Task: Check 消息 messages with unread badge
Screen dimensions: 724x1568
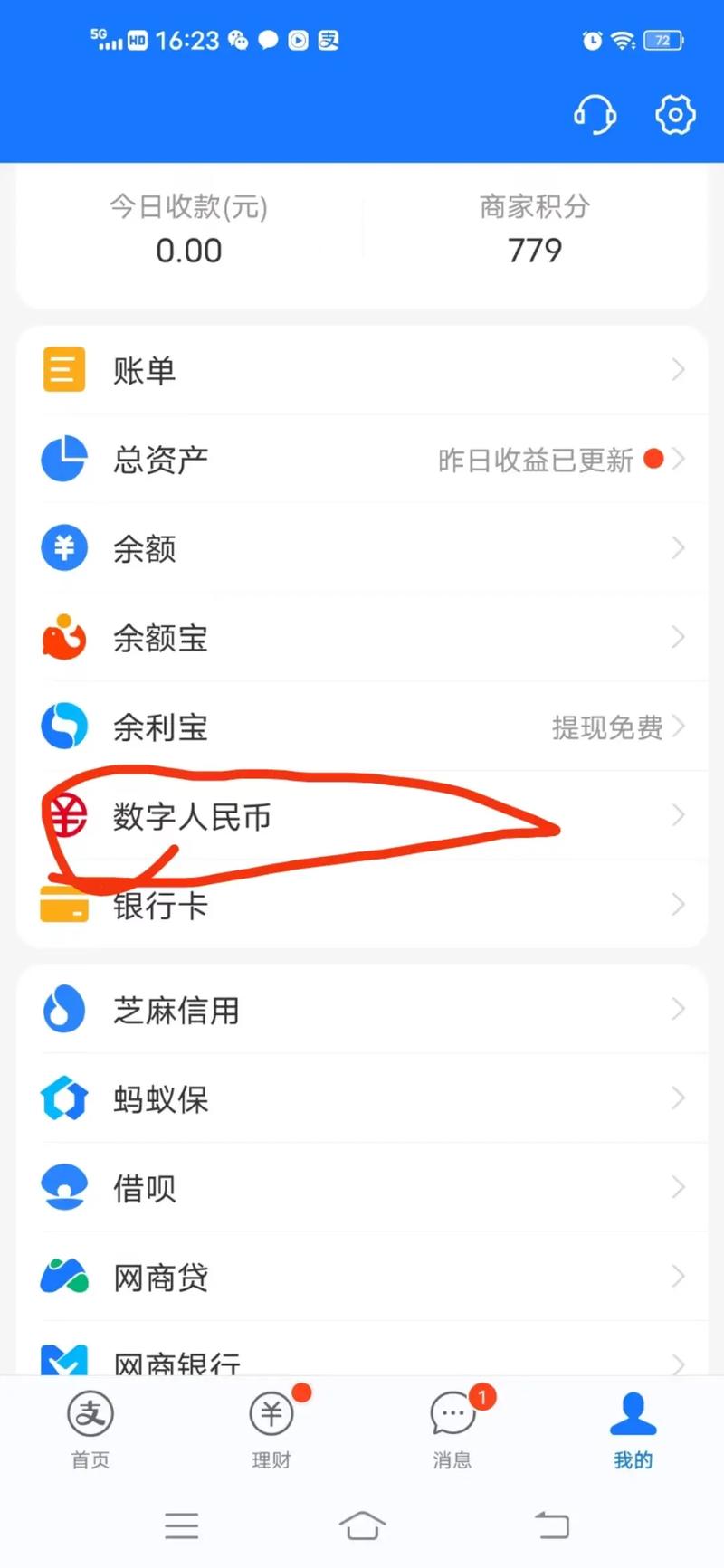Action: pyautogui.click(x=452, y=1430)
